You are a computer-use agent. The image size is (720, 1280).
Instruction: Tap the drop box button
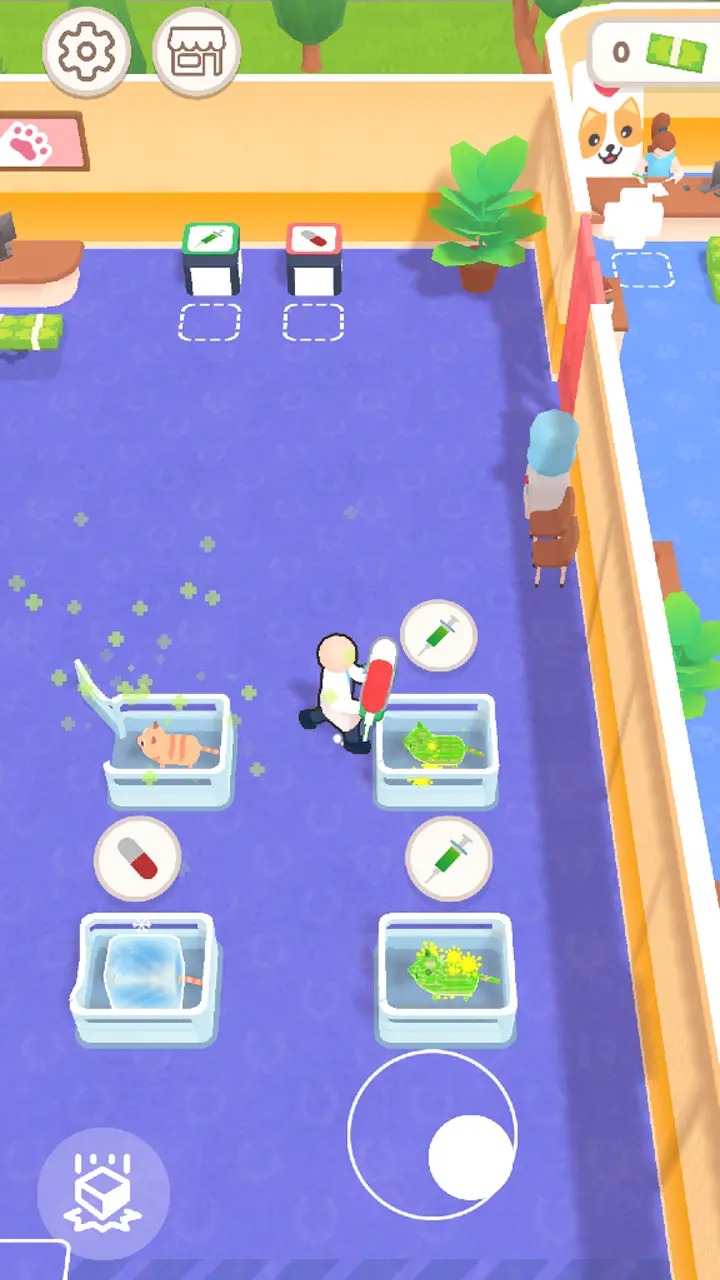coord(103,1192)
